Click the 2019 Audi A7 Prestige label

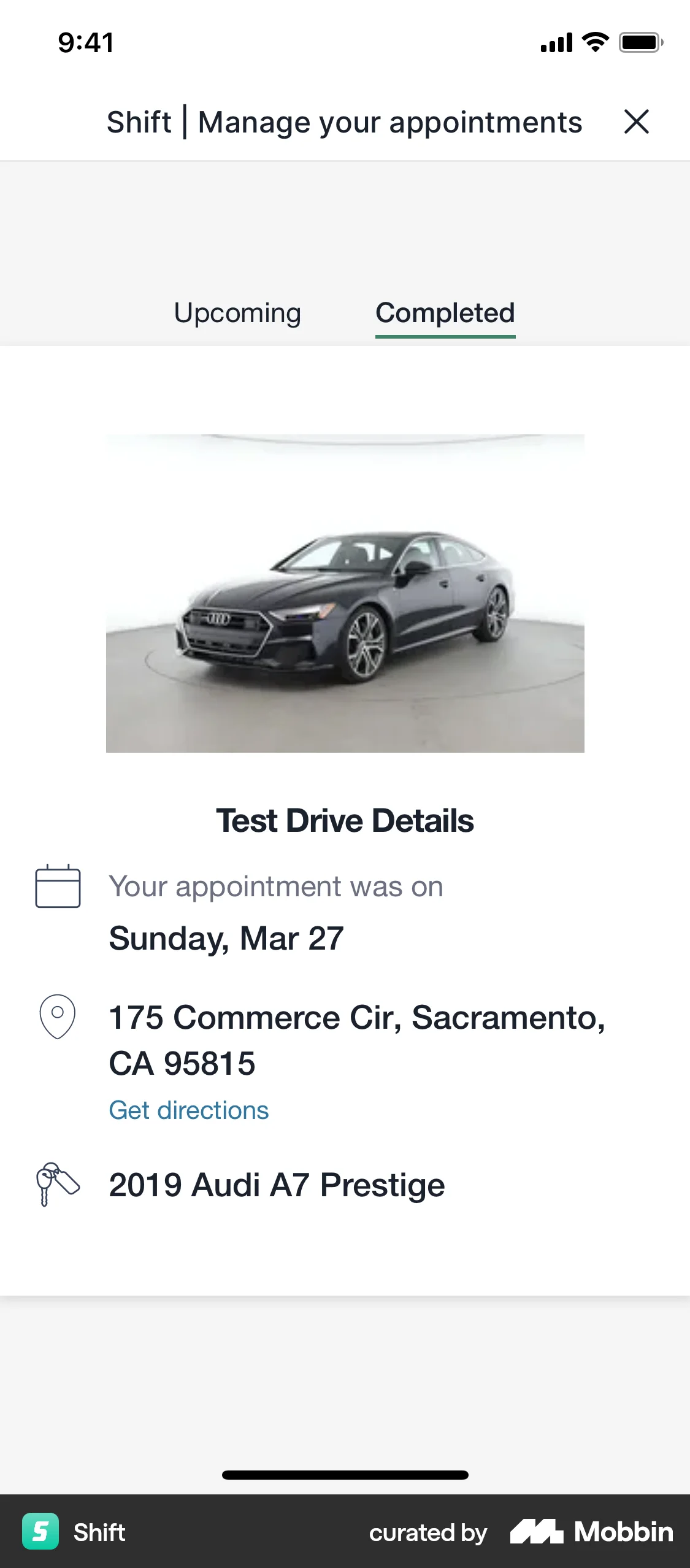pos(276,1183)
